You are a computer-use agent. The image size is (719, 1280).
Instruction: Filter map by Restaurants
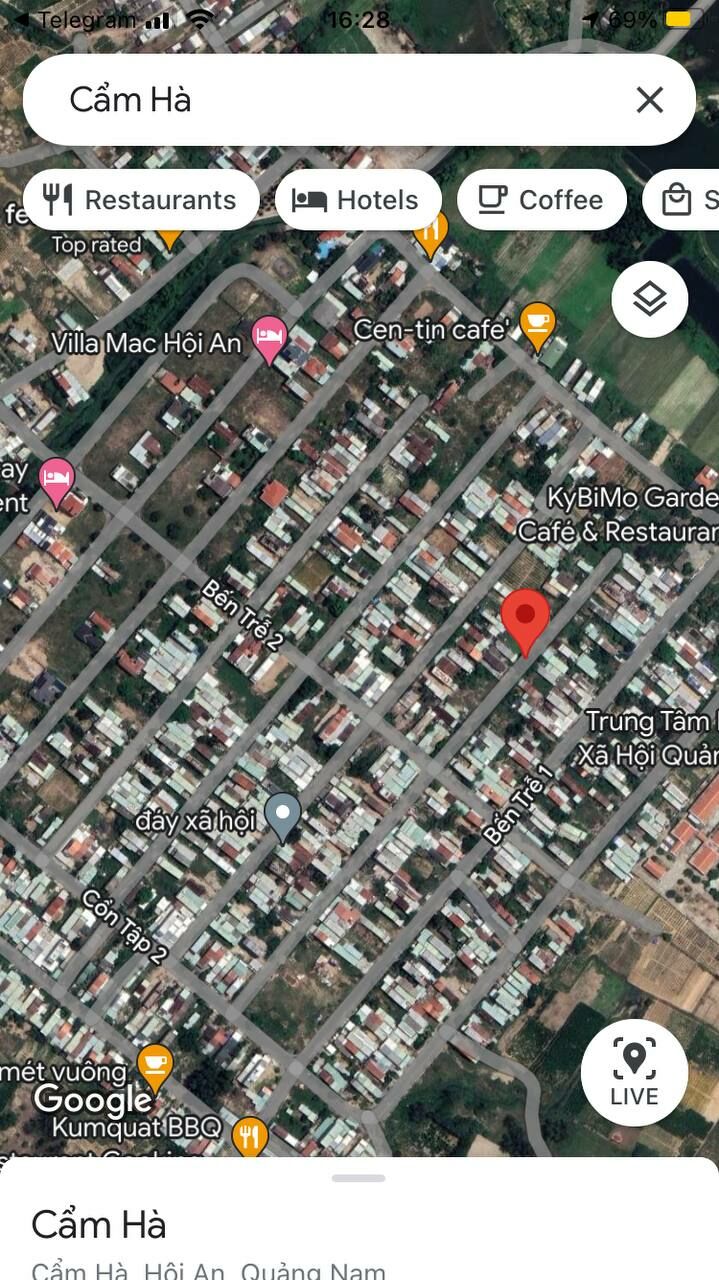pos(141,200)
